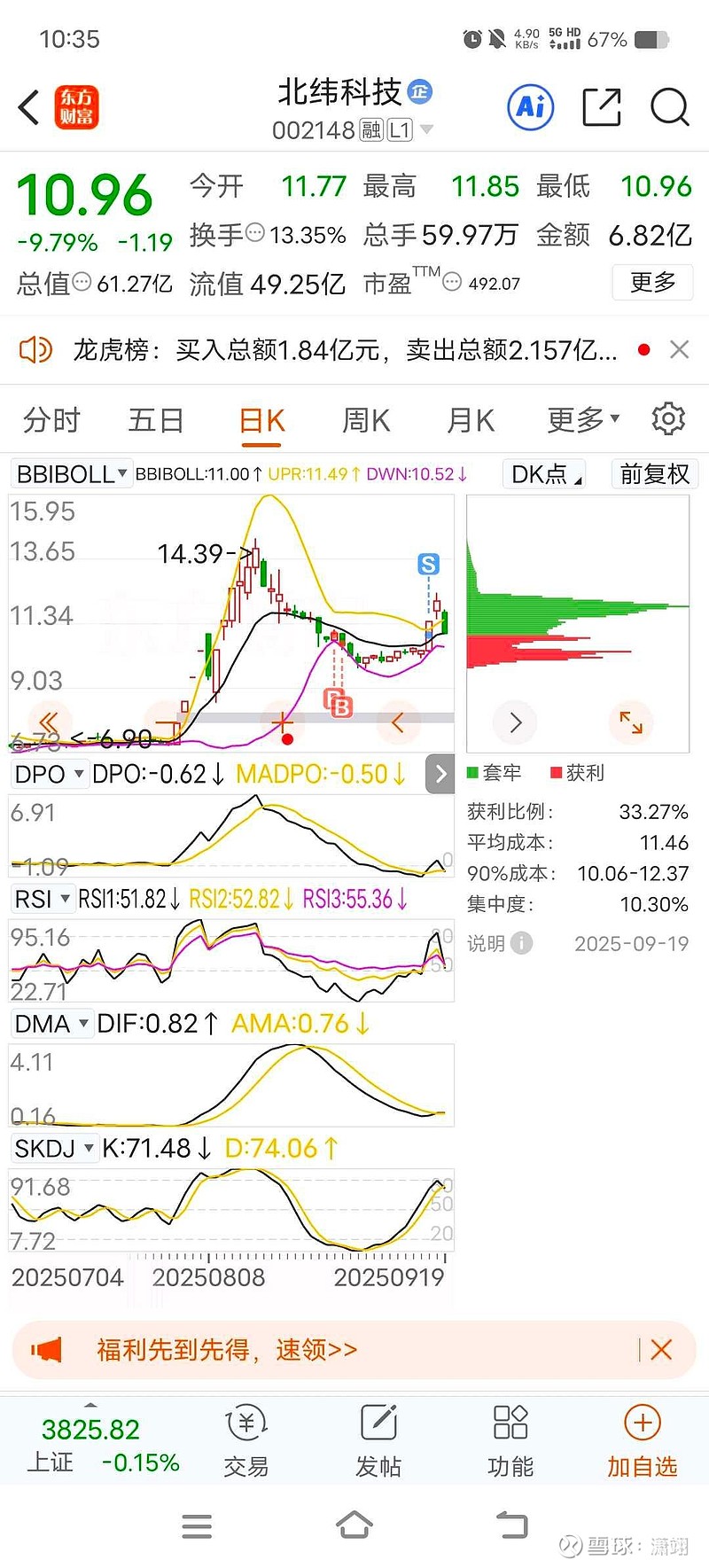
Task: Claim the 福利先到先得 promotion
Action: 227,1350
